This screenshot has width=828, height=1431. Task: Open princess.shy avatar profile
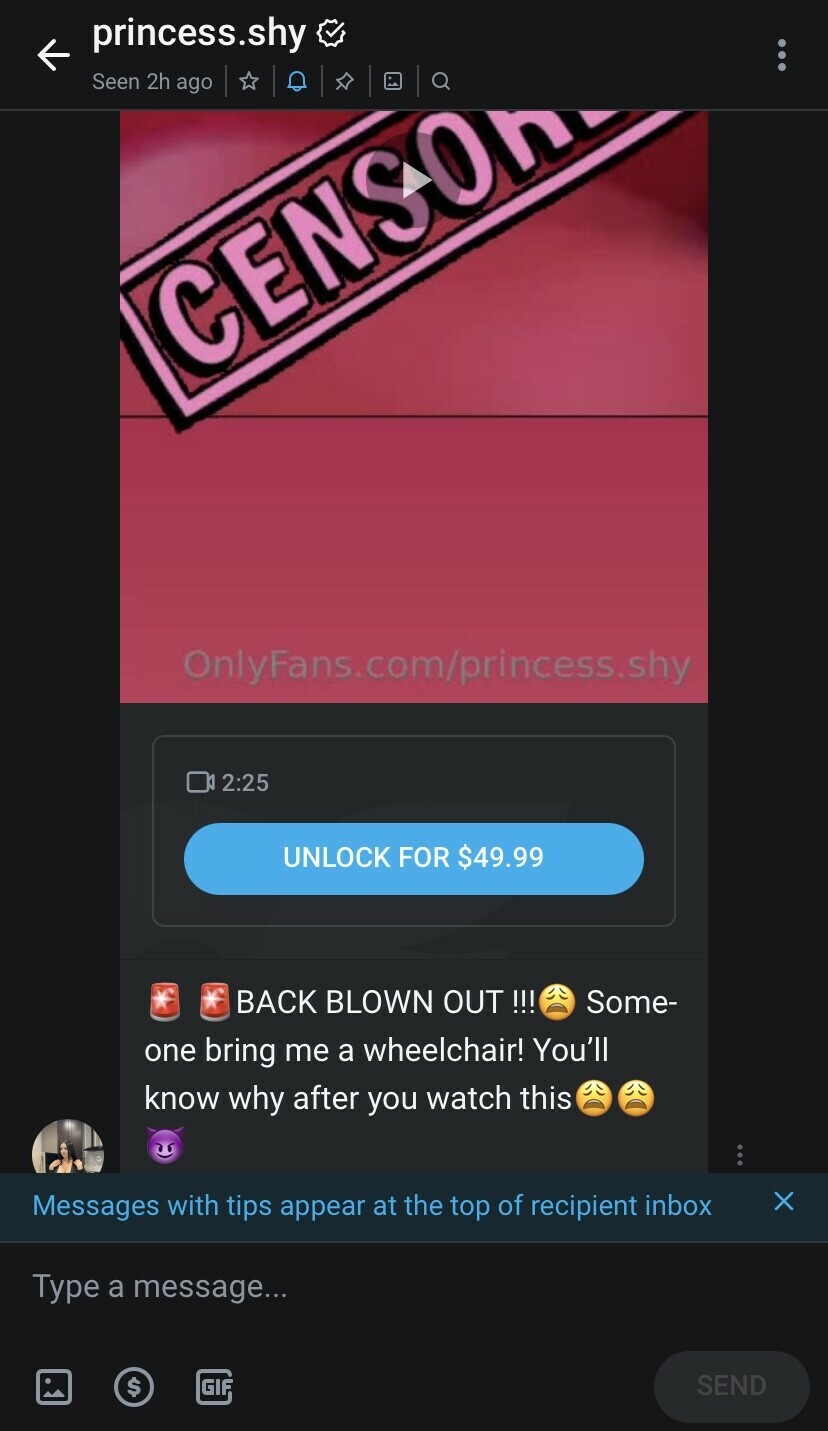68,1148
